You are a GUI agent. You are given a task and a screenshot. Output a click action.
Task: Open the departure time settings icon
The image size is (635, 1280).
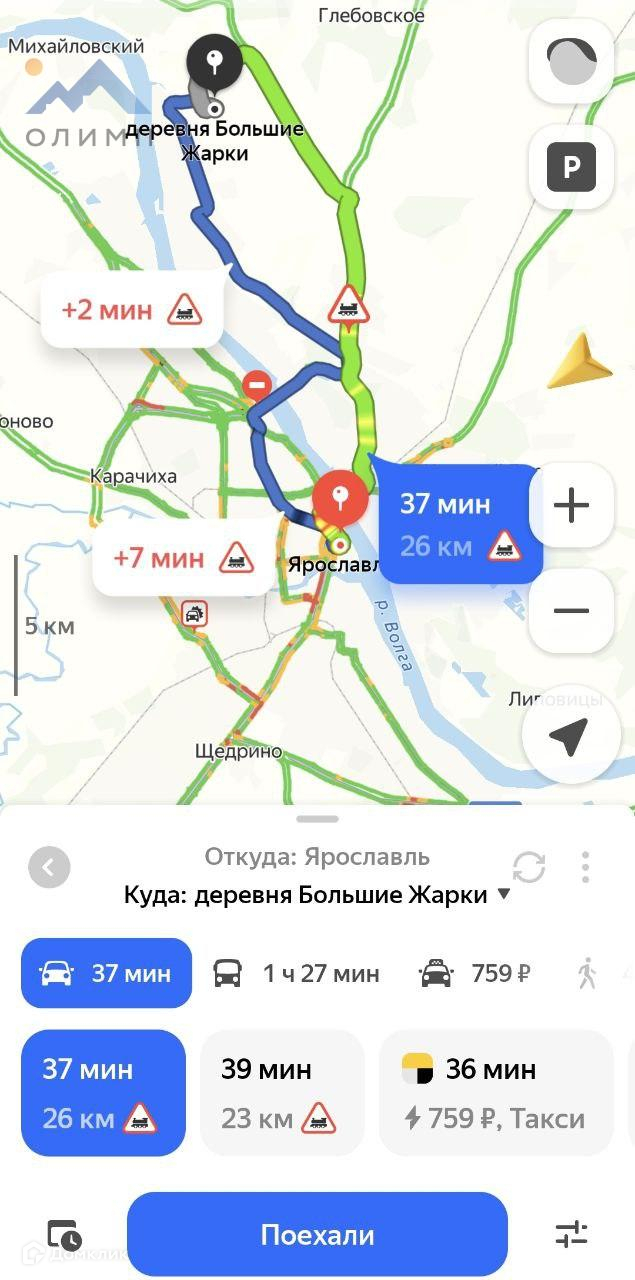[x=64, y=1235]
